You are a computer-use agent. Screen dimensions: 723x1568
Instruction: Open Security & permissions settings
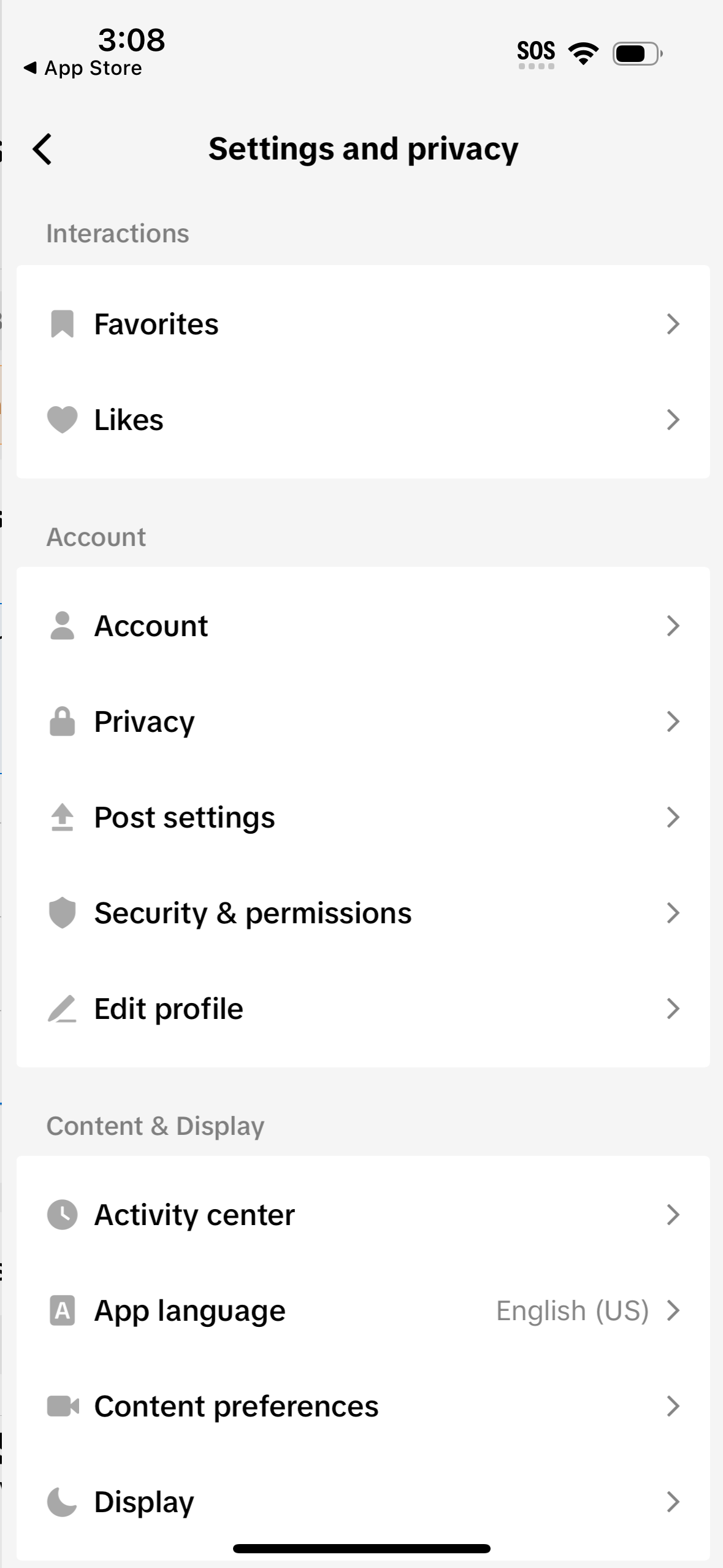(362, 912)
